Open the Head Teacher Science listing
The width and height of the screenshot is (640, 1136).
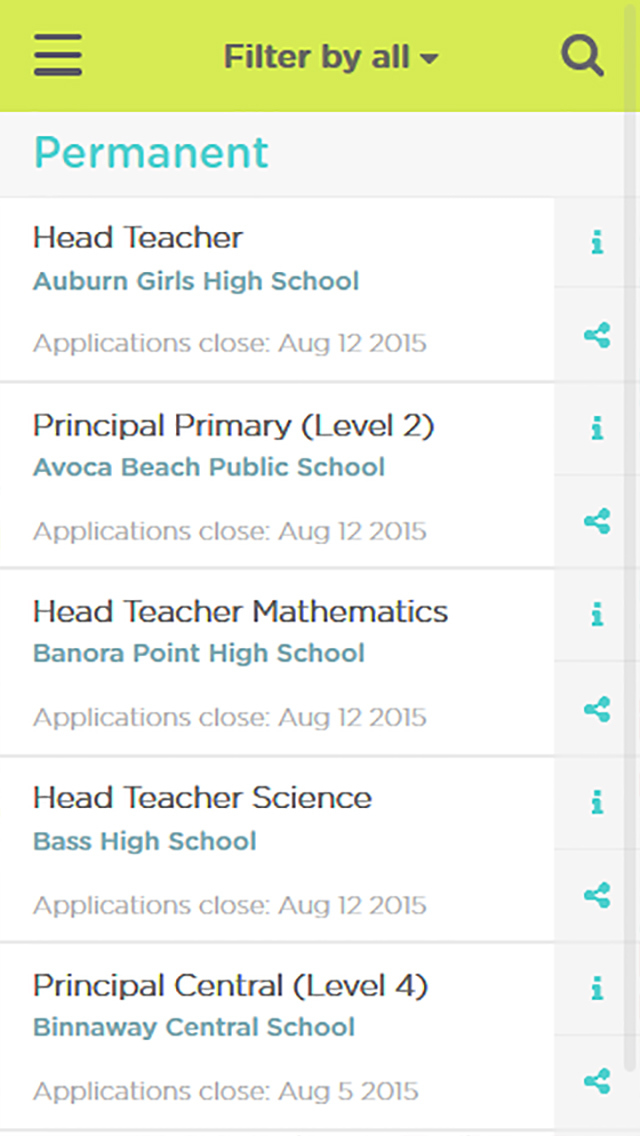pyautogui.click(x=277, y=850)
